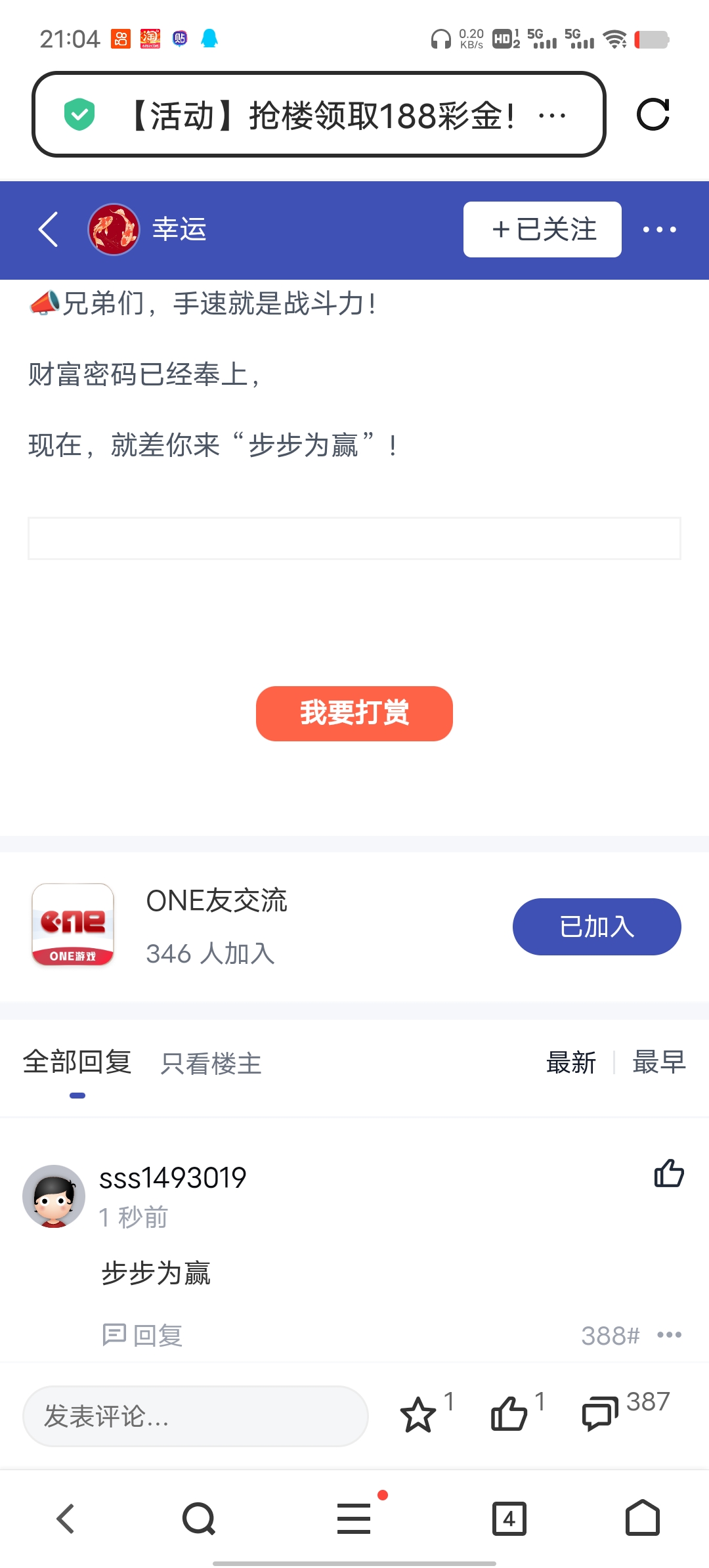Tap the 已关注 follow button
Screen dimensions: 709x1568
click(x=542, y=229)
